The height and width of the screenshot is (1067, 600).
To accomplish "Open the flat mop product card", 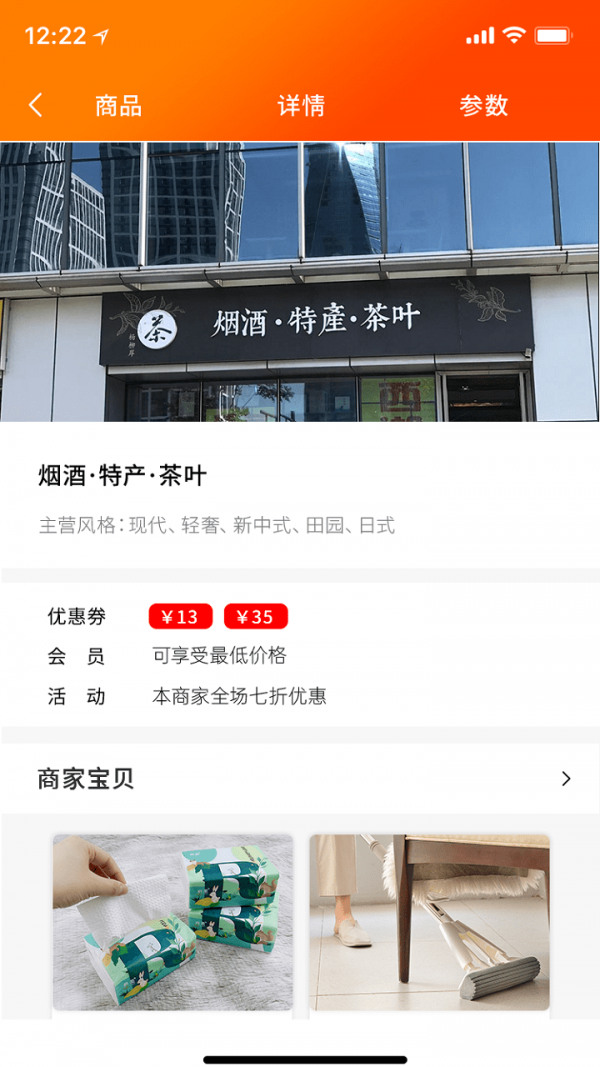I will click(429, 922).
